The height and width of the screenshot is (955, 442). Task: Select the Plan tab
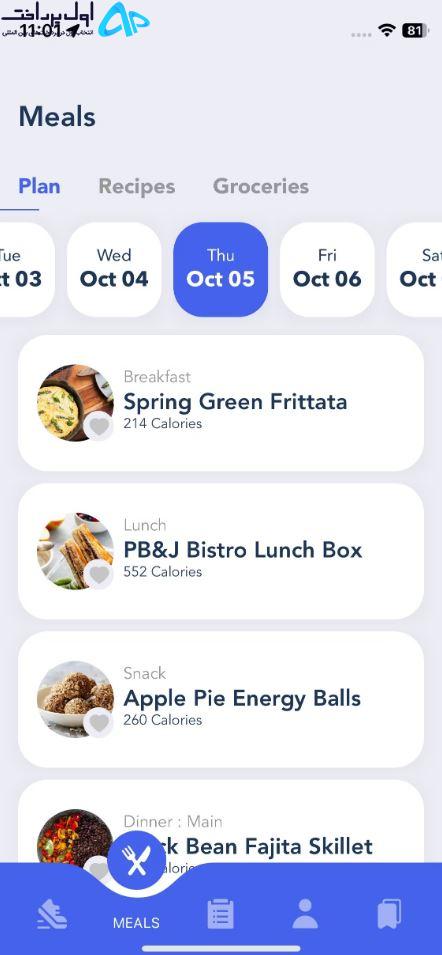click(x=39, y=186)
